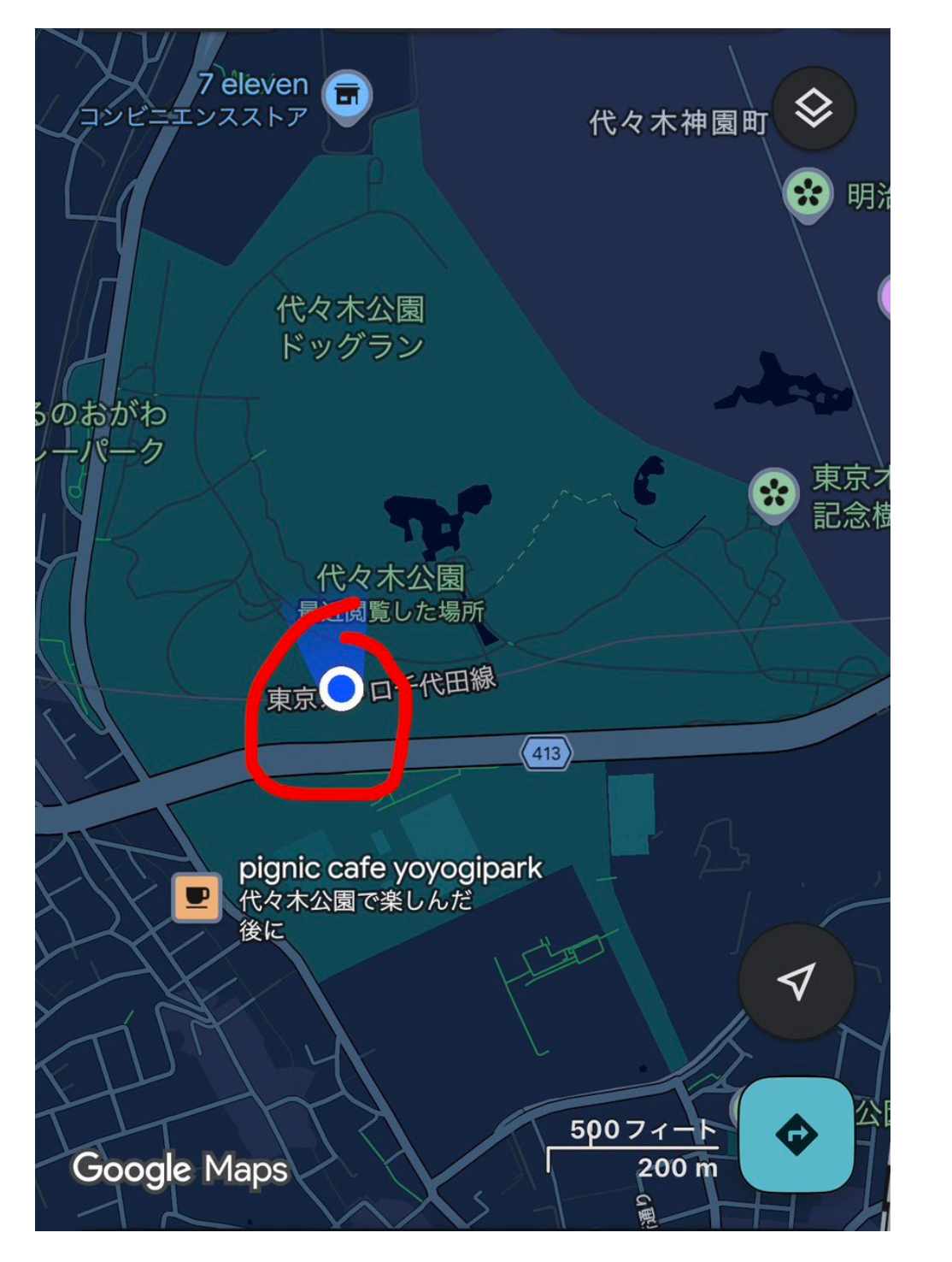Tap the green park pin near 明治
Viewport: 952px width, 1262px height.
tap(808, 194)
